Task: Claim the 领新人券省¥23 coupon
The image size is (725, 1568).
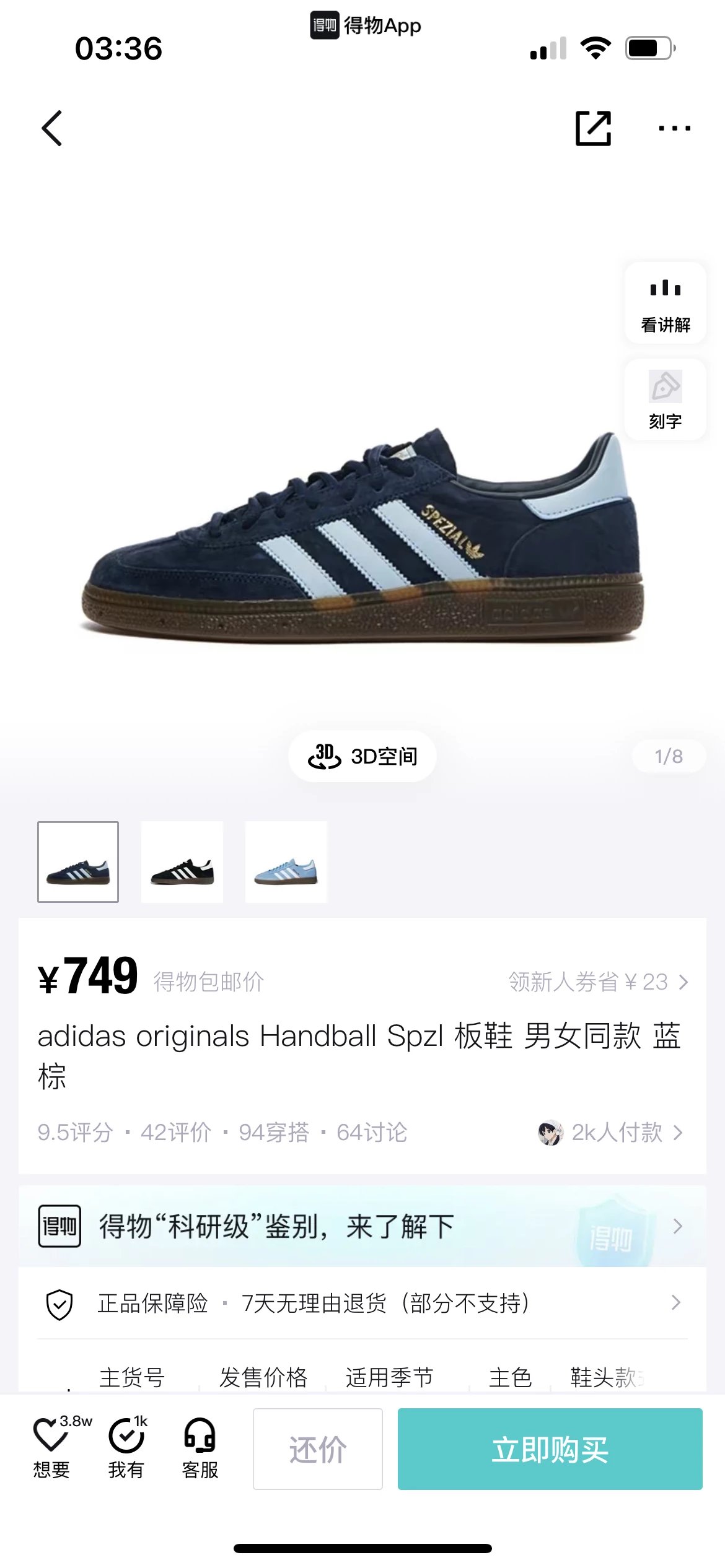Action: 598,982
